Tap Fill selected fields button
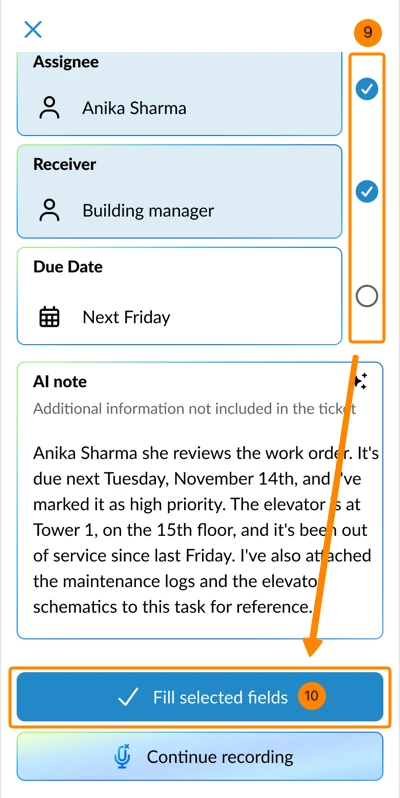The image size is (400, 798). click(199, 697)
